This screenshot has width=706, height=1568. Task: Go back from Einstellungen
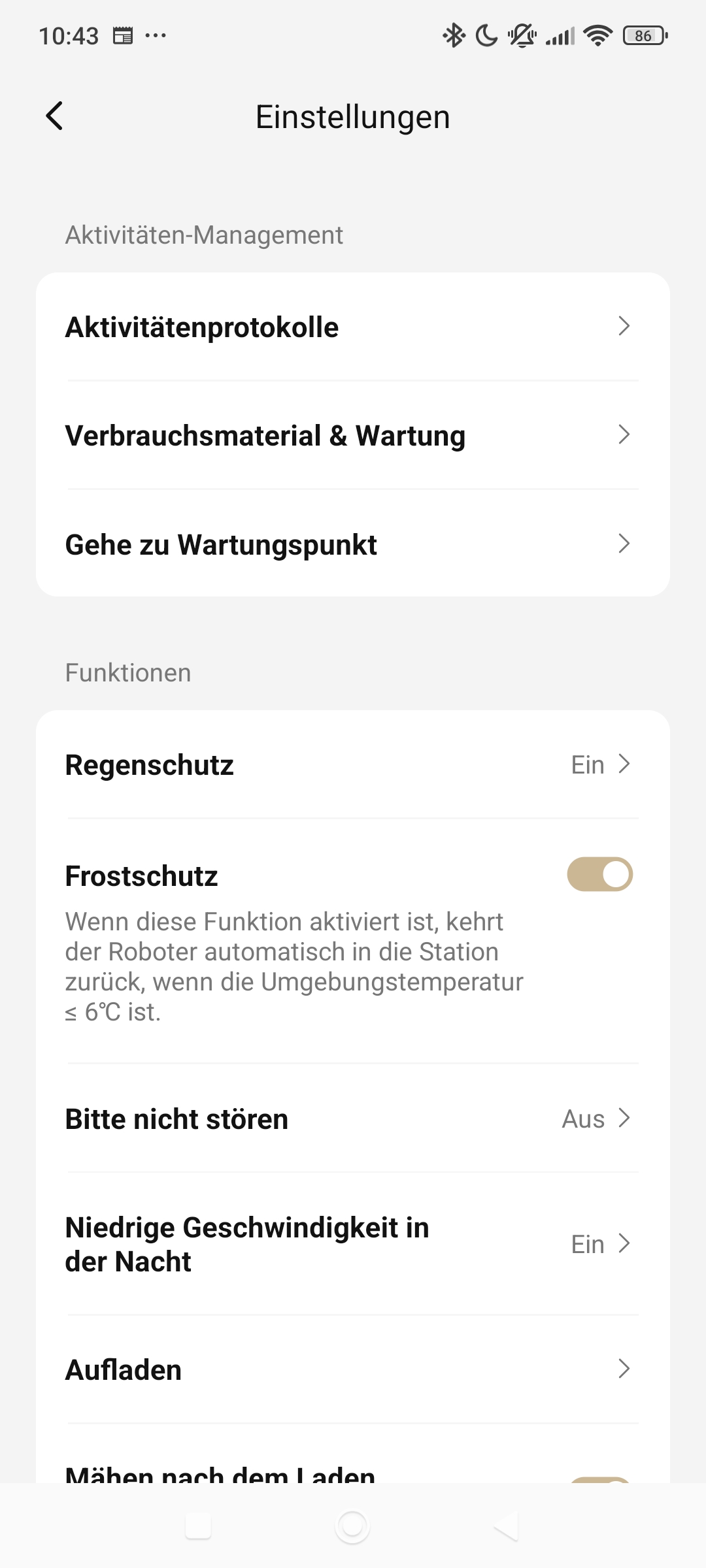coord(55,116)
